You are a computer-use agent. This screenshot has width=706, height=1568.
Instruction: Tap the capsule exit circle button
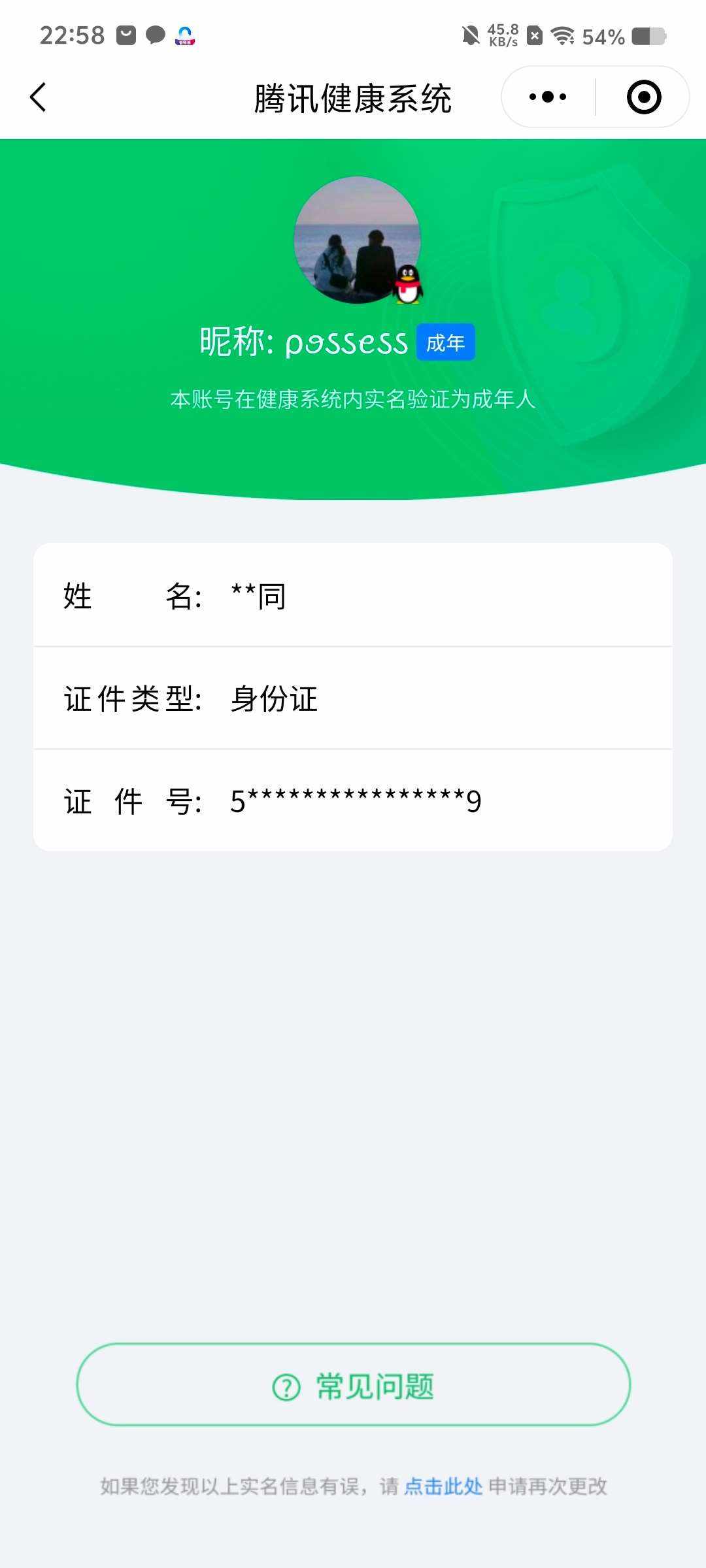pos(643,95)
